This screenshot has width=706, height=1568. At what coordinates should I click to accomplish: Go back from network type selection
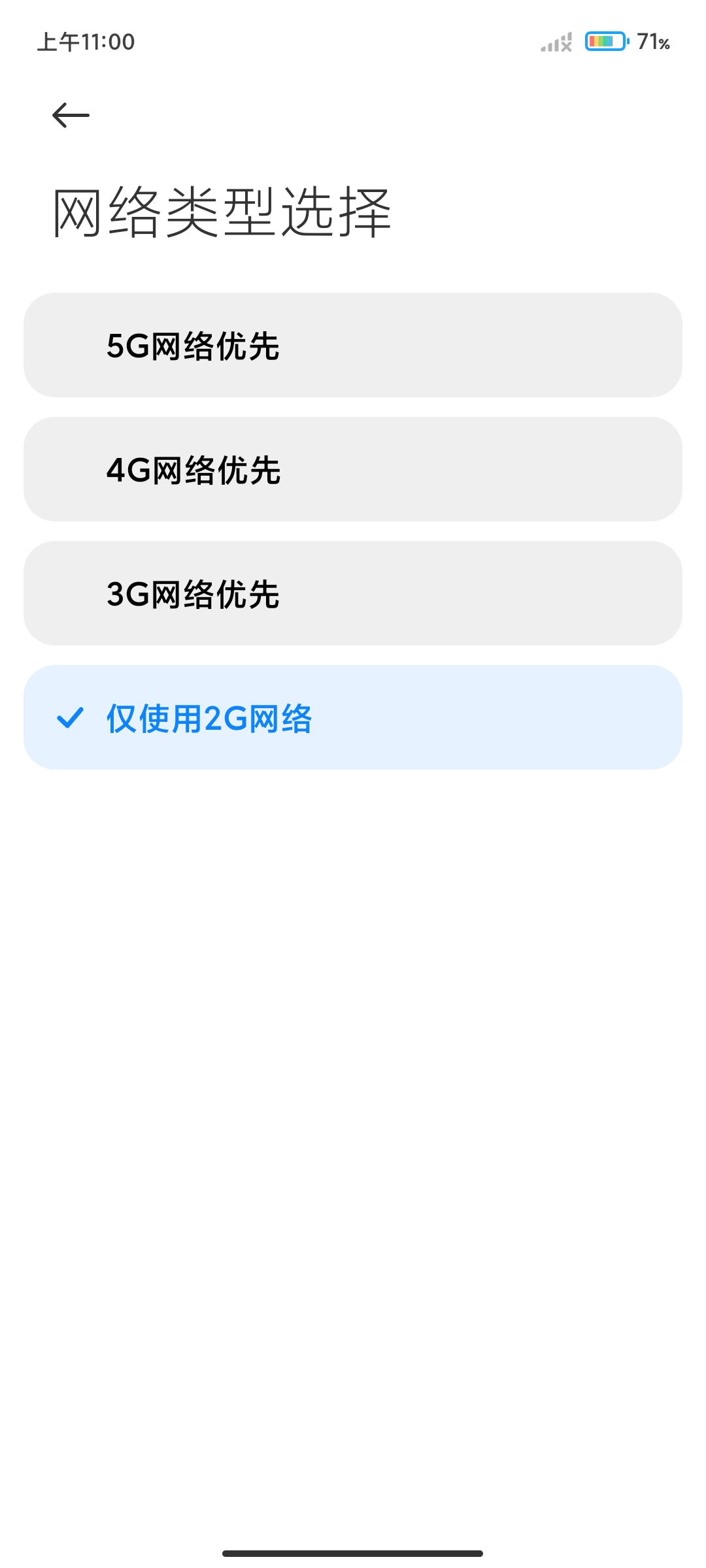tap(71, 116)
